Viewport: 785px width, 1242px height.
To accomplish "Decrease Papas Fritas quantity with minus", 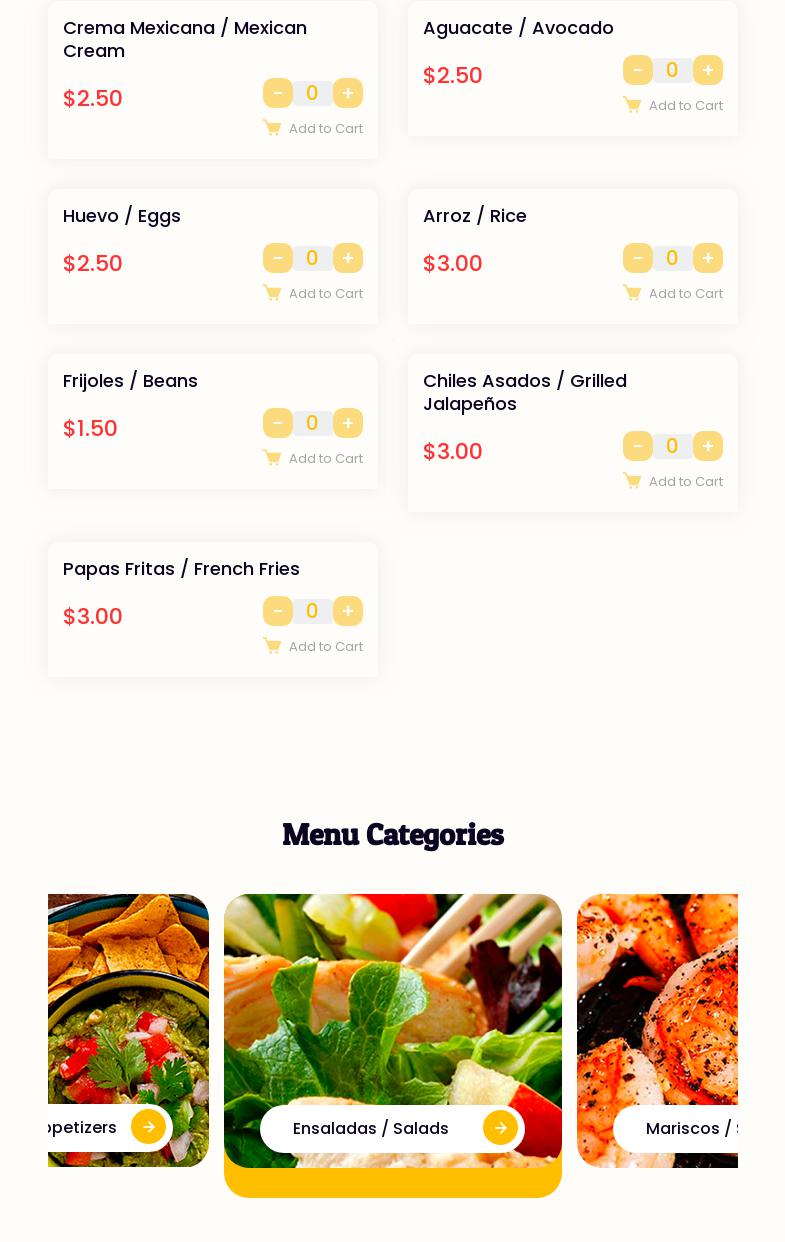I will coord(278,611).
